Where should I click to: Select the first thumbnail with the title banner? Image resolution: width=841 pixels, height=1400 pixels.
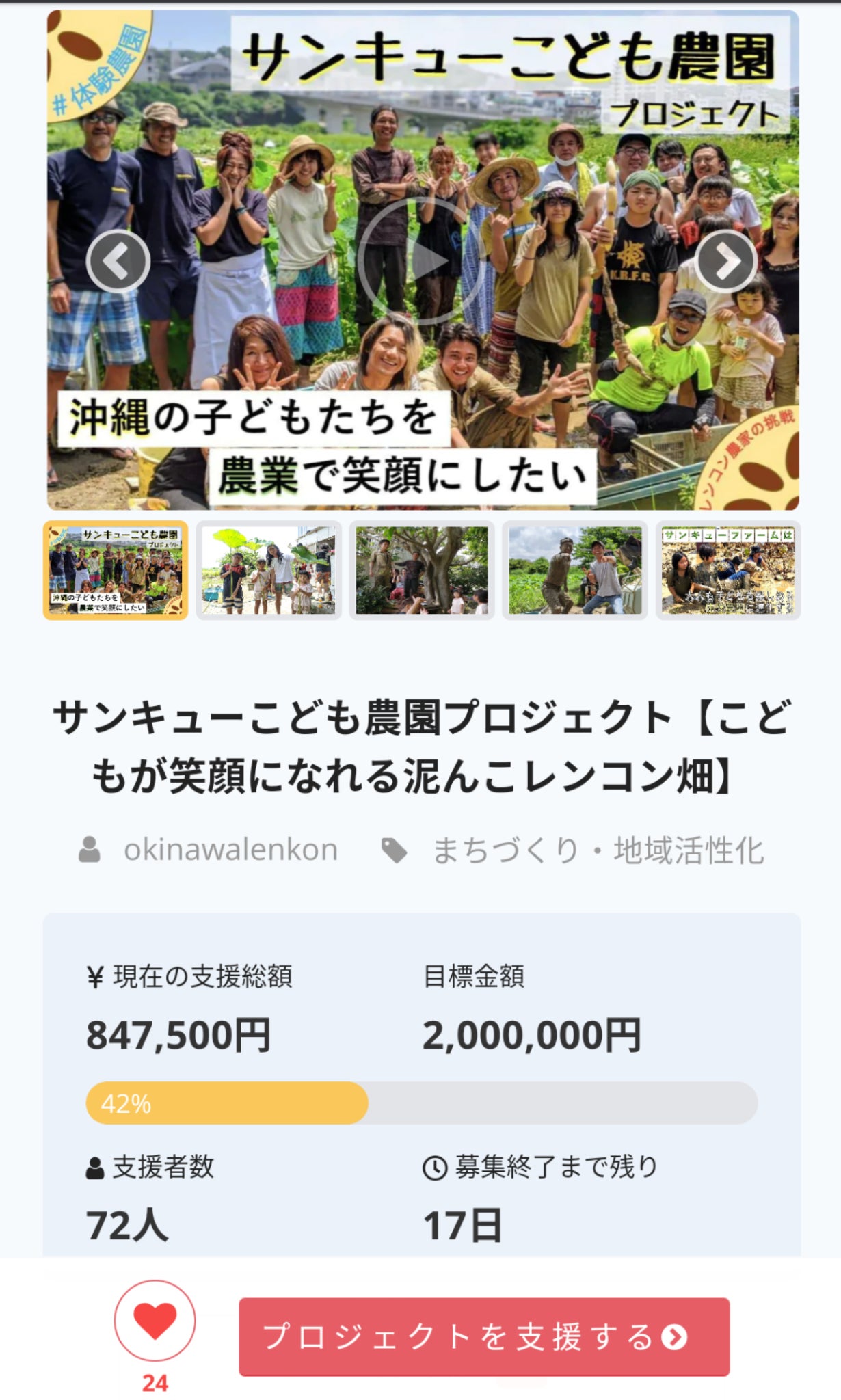pyautogui.click(x=116, y=570)
